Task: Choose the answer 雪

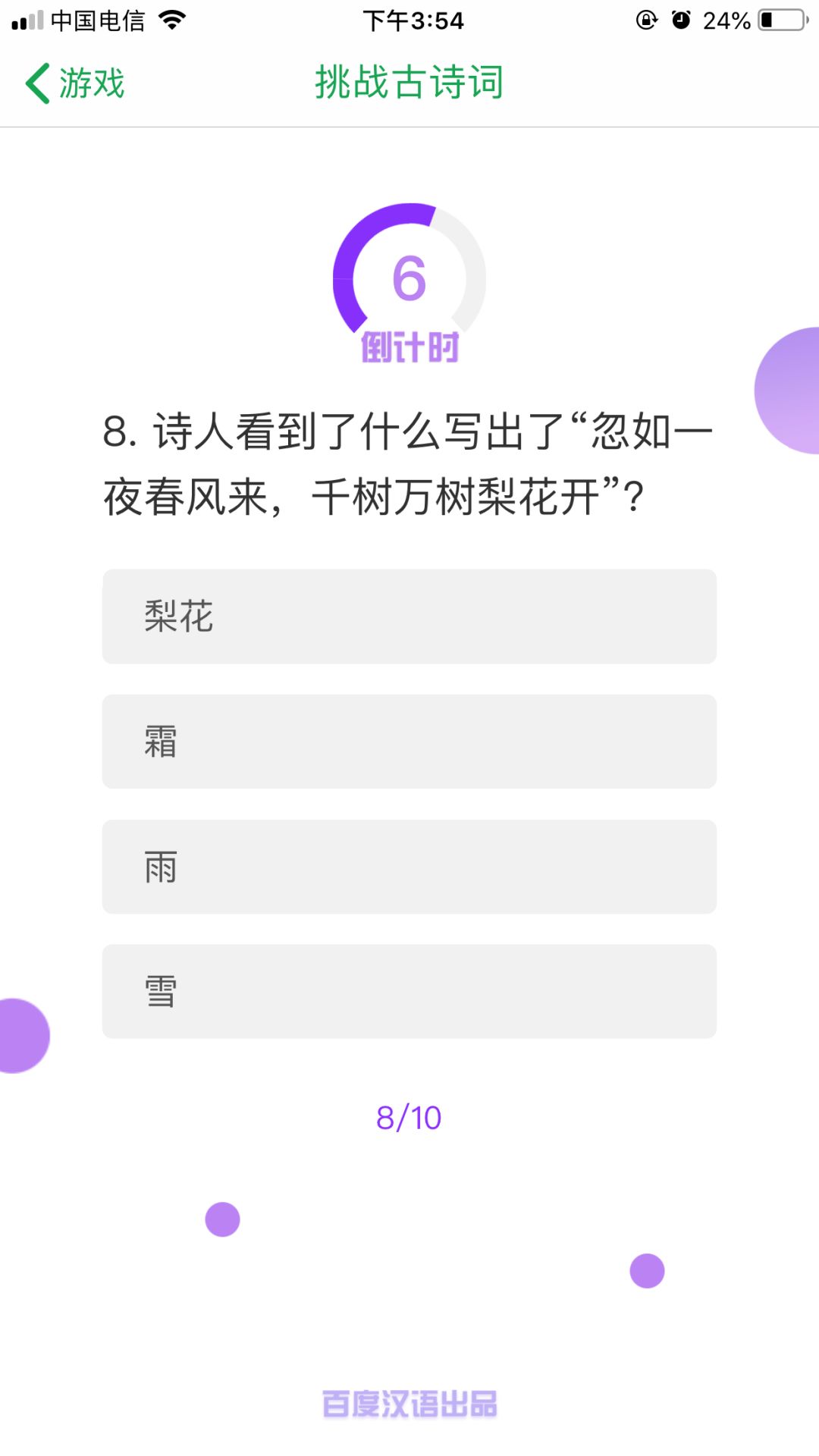Action: point(409,990)
